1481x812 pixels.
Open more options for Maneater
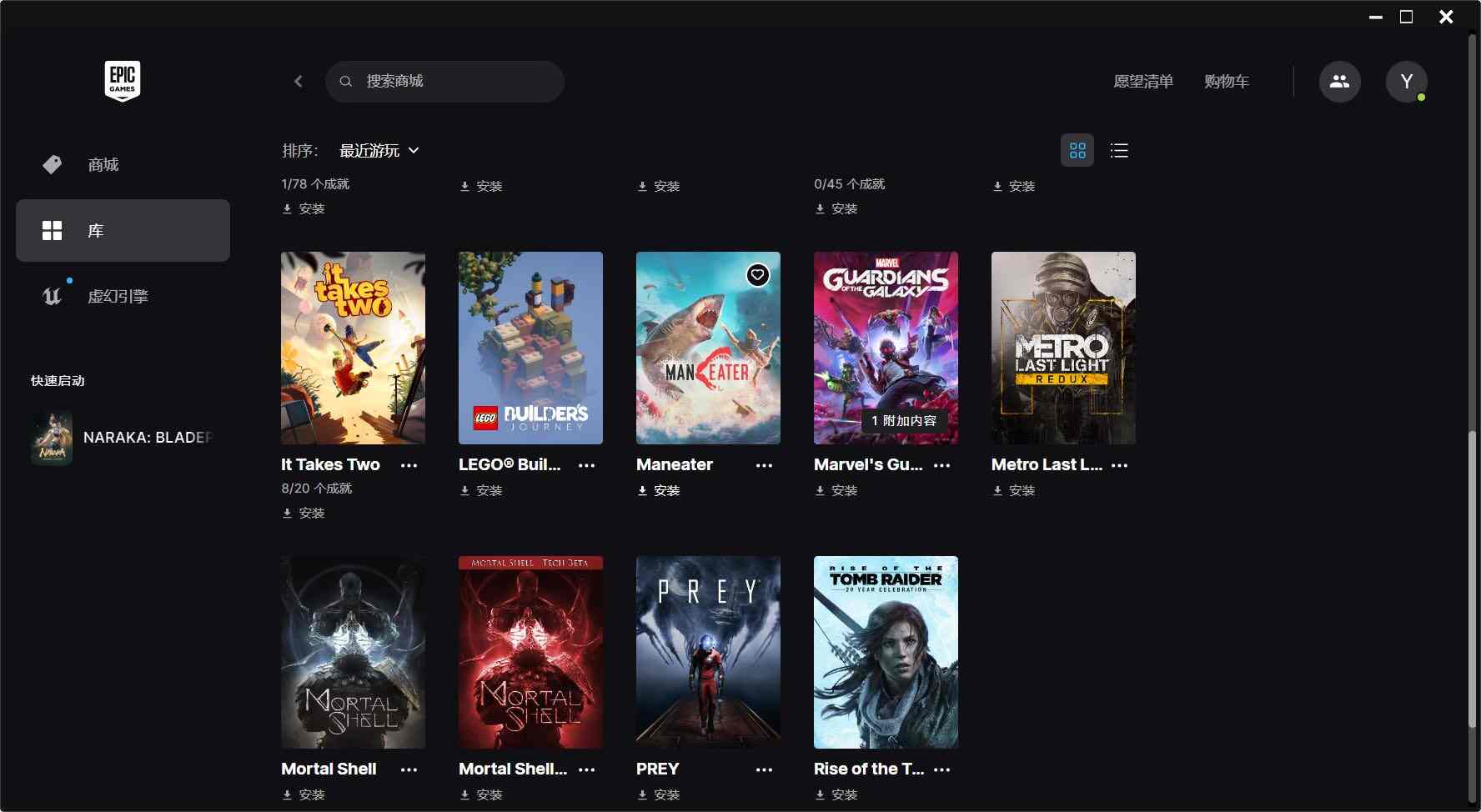(764, 465)
